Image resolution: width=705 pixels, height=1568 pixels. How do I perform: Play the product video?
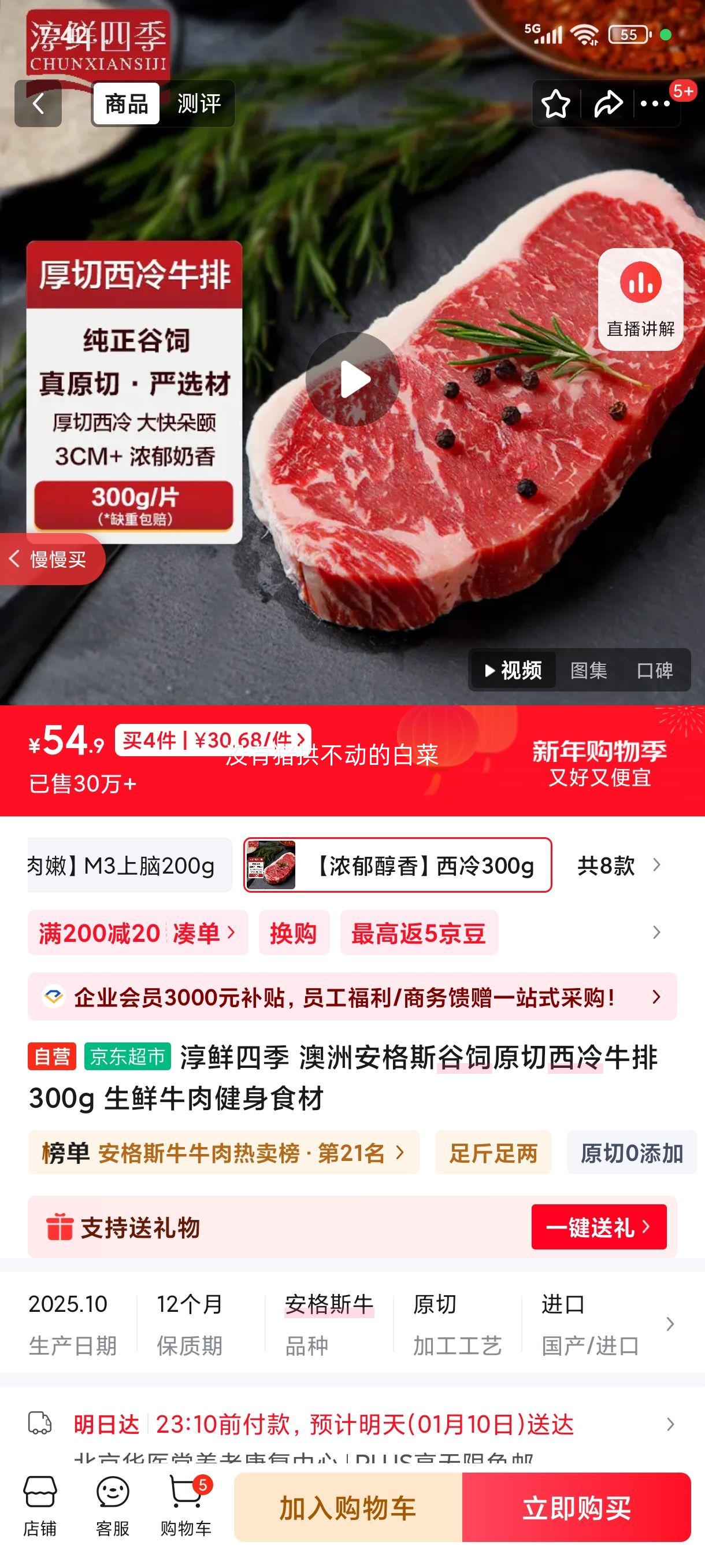(x=353, y=379)
